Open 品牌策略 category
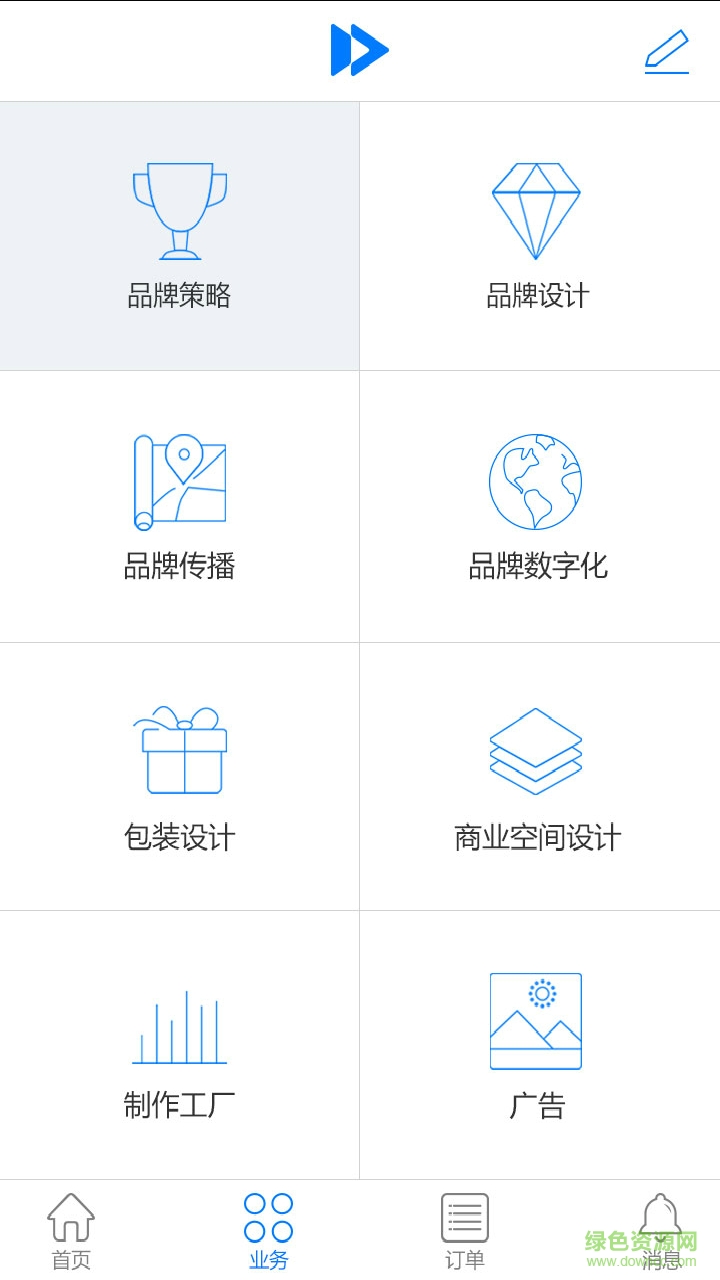Image resolution: width=720 pixels, height=1280 pixels. (180, 236)
